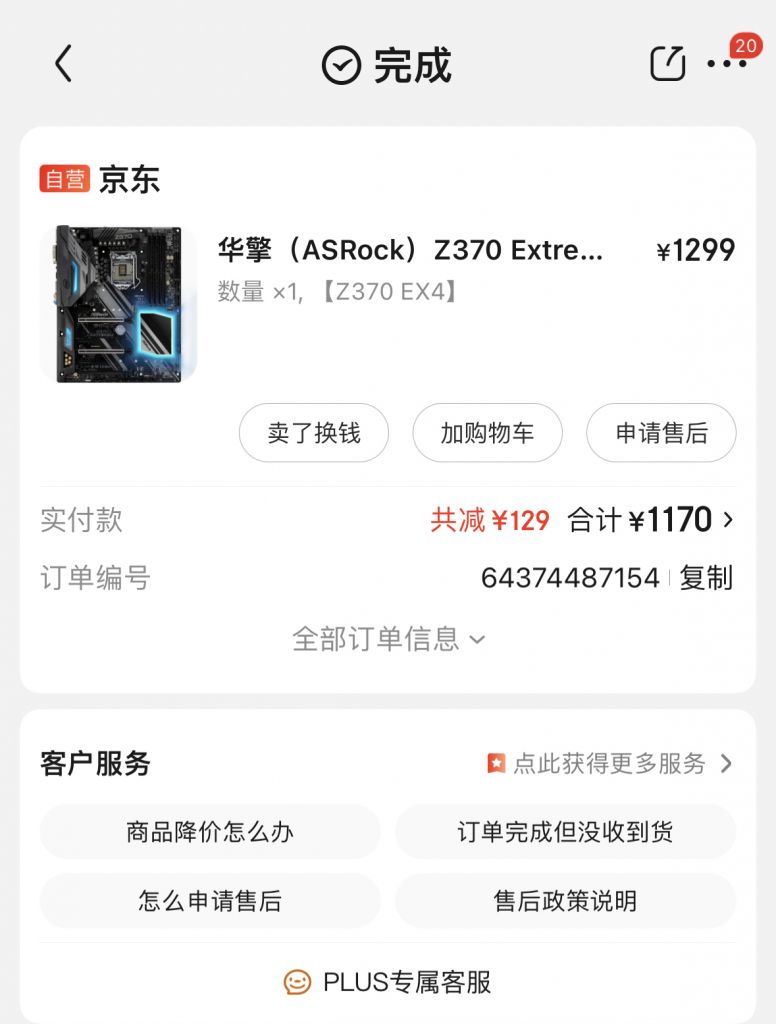Open 商品降价怎么办 help topic
The width and height of the screenshot is (776, 1024).
click(210, 831)
